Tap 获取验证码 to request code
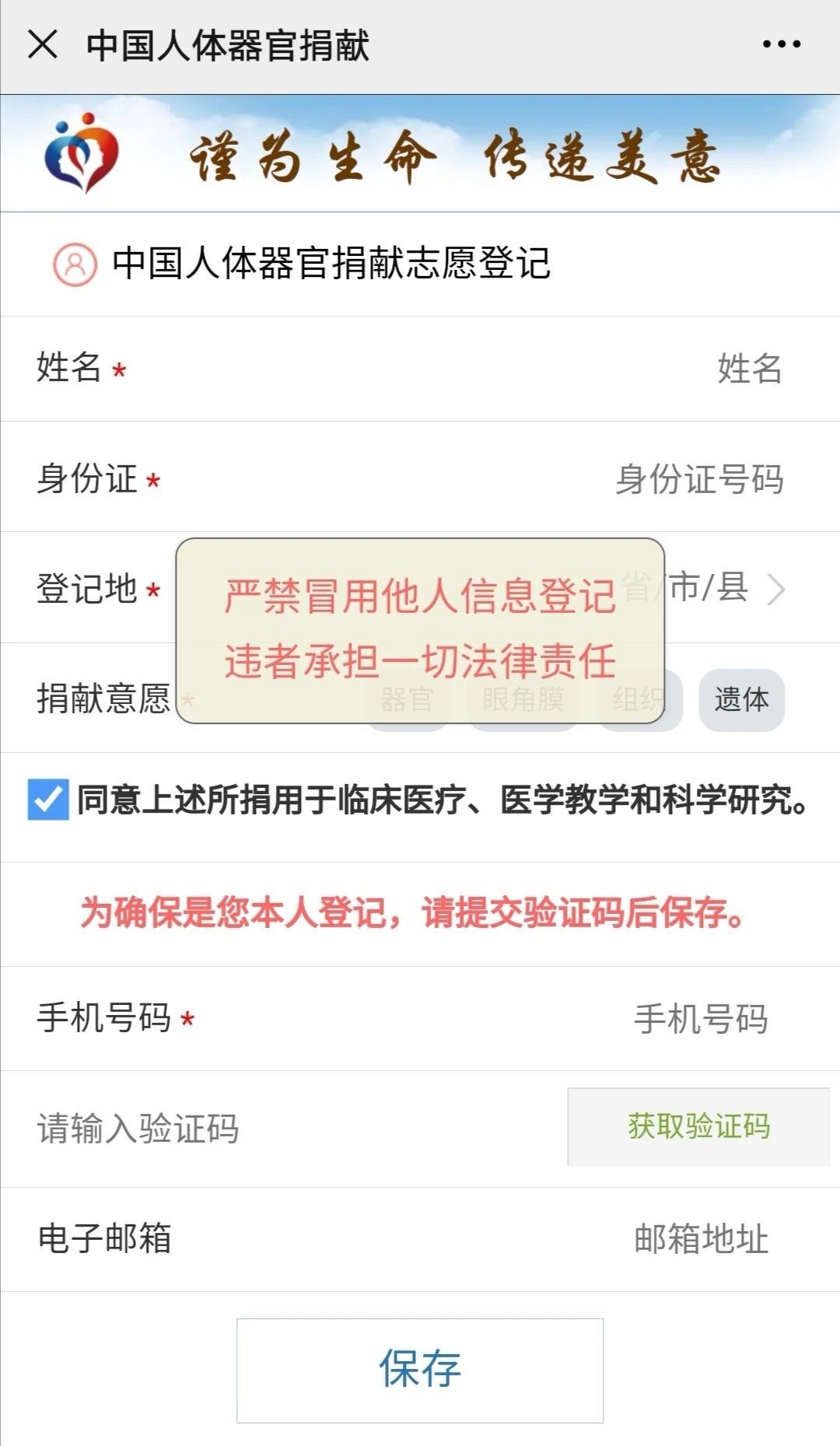840x1446 pixels. 698,1126
